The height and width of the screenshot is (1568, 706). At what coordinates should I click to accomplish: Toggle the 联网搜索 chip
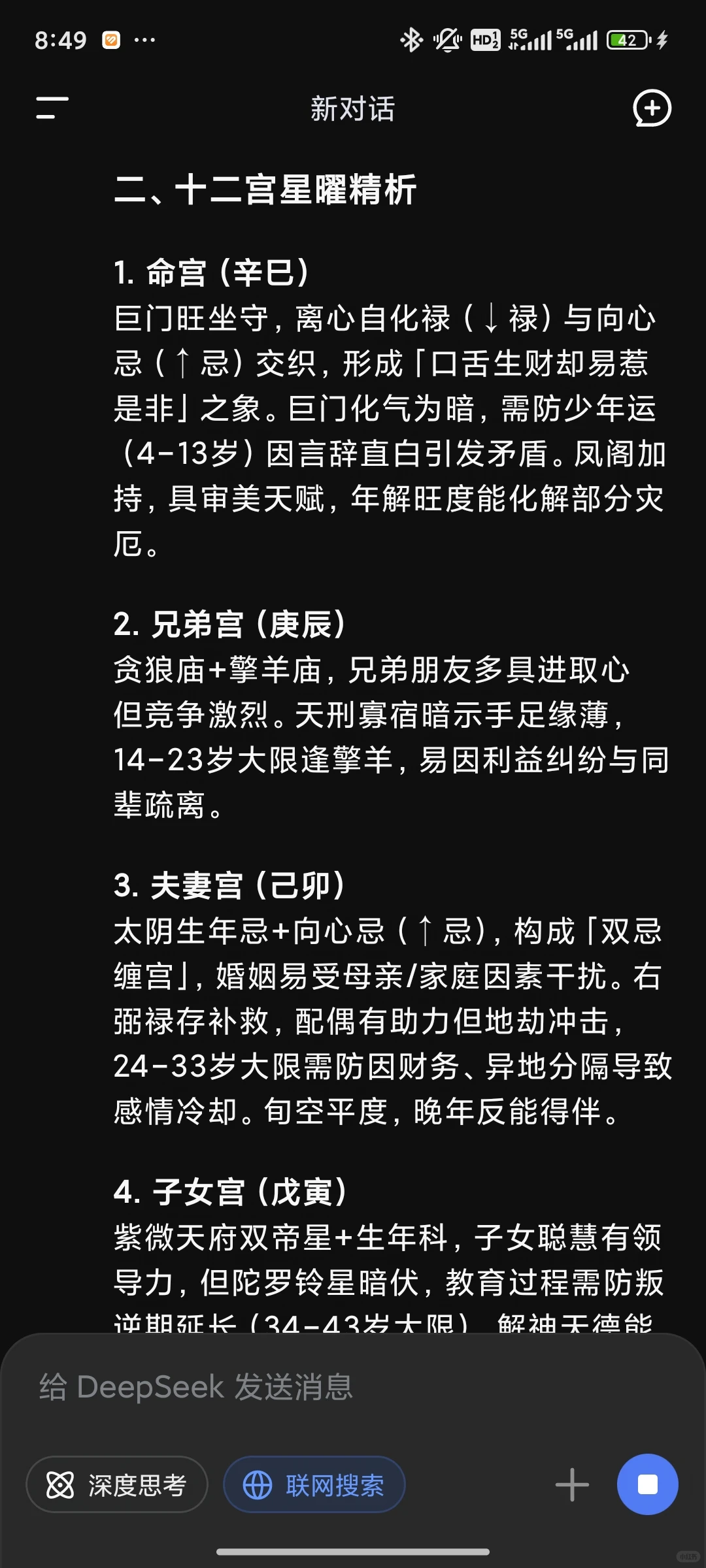coord(314,1485)
